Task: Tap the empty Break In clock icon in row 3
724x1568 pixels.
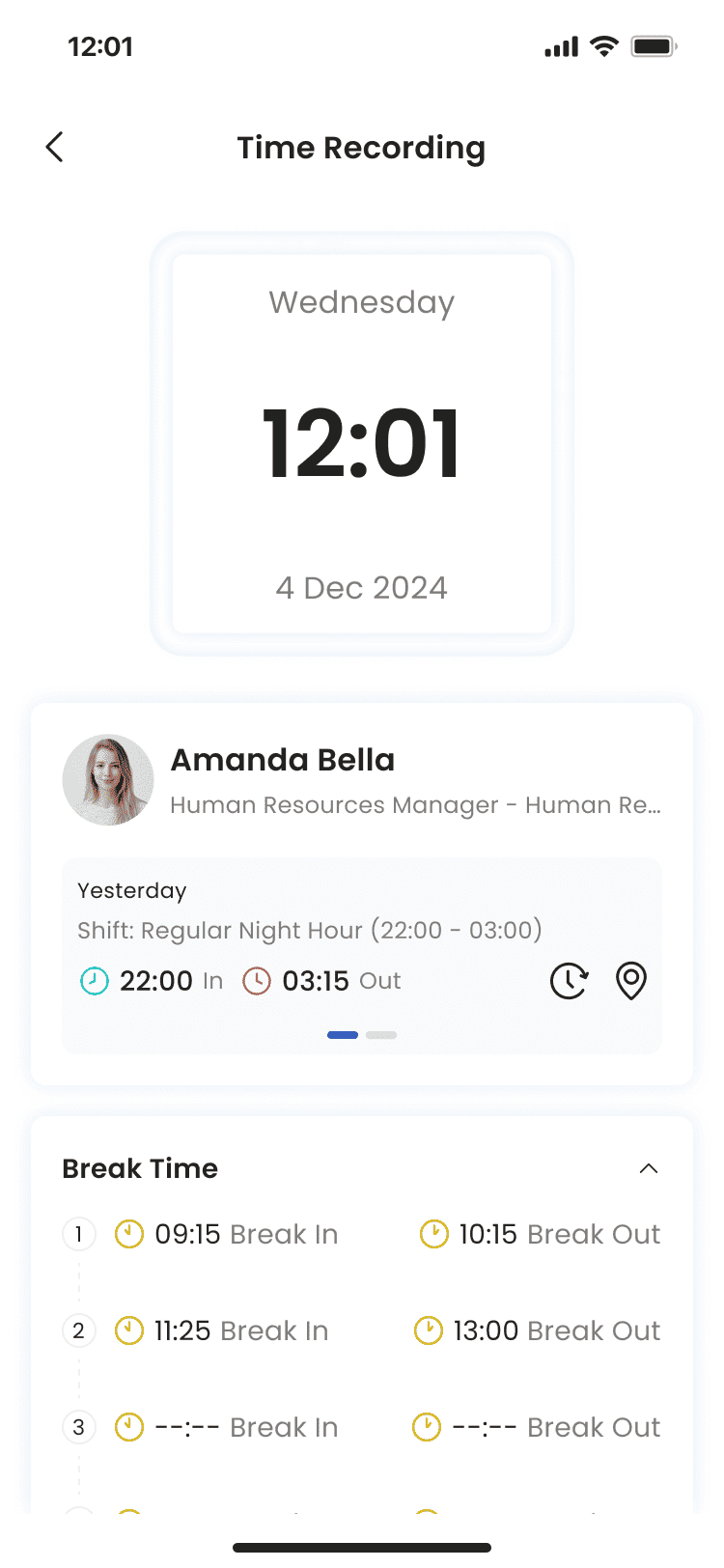Action: click(129, 1427)
